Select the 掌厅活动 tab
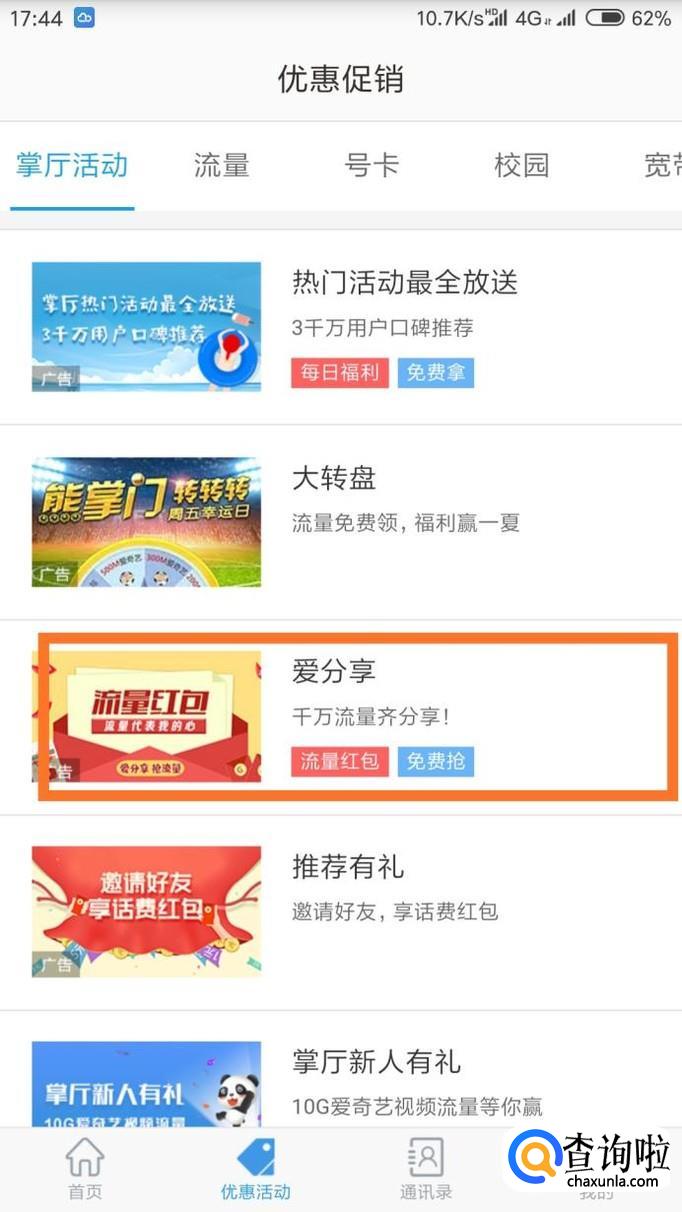Screen dimensions: 682x1212 coord(72,165)
